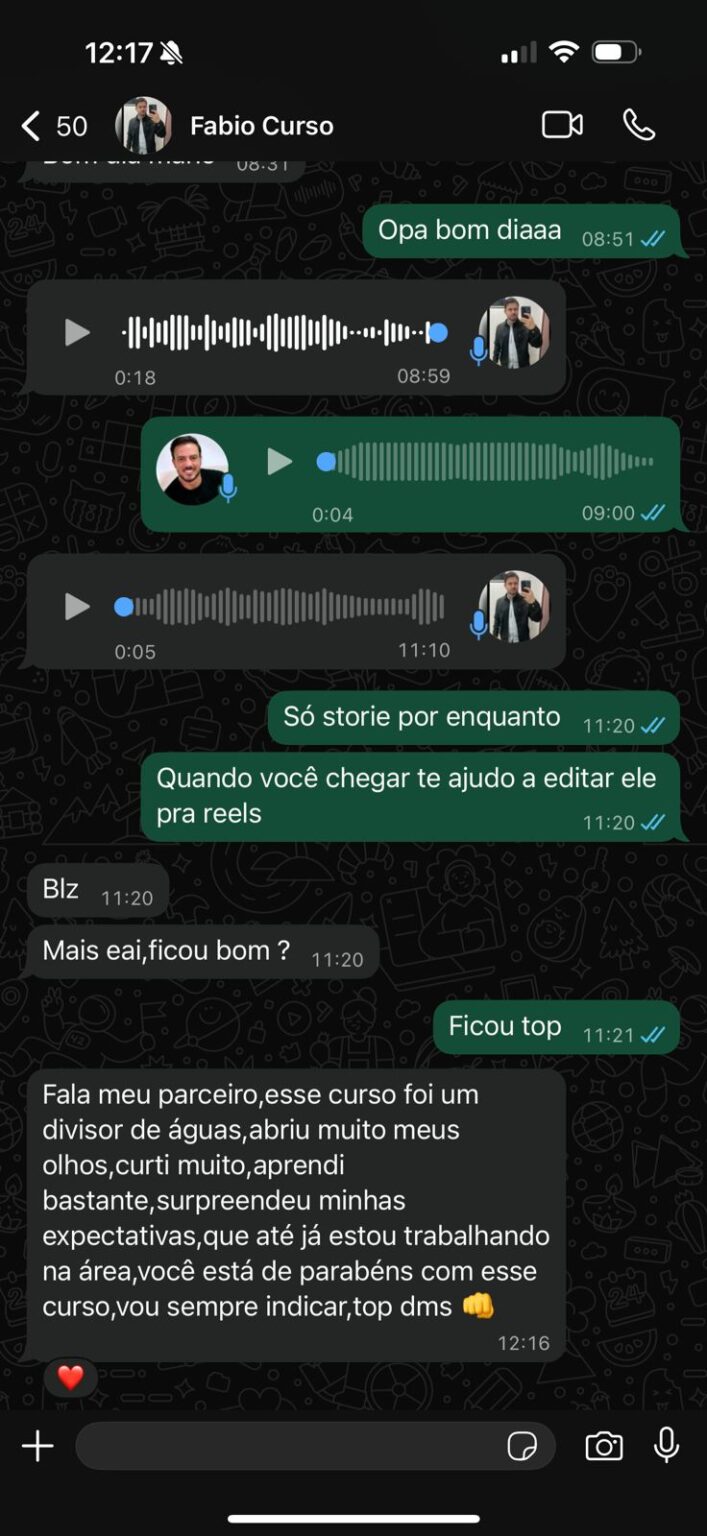Image resolution: width=707 pixels, height=1536 pixels.
Task: Play the 0:05 voice message
Action: (77, 607)
